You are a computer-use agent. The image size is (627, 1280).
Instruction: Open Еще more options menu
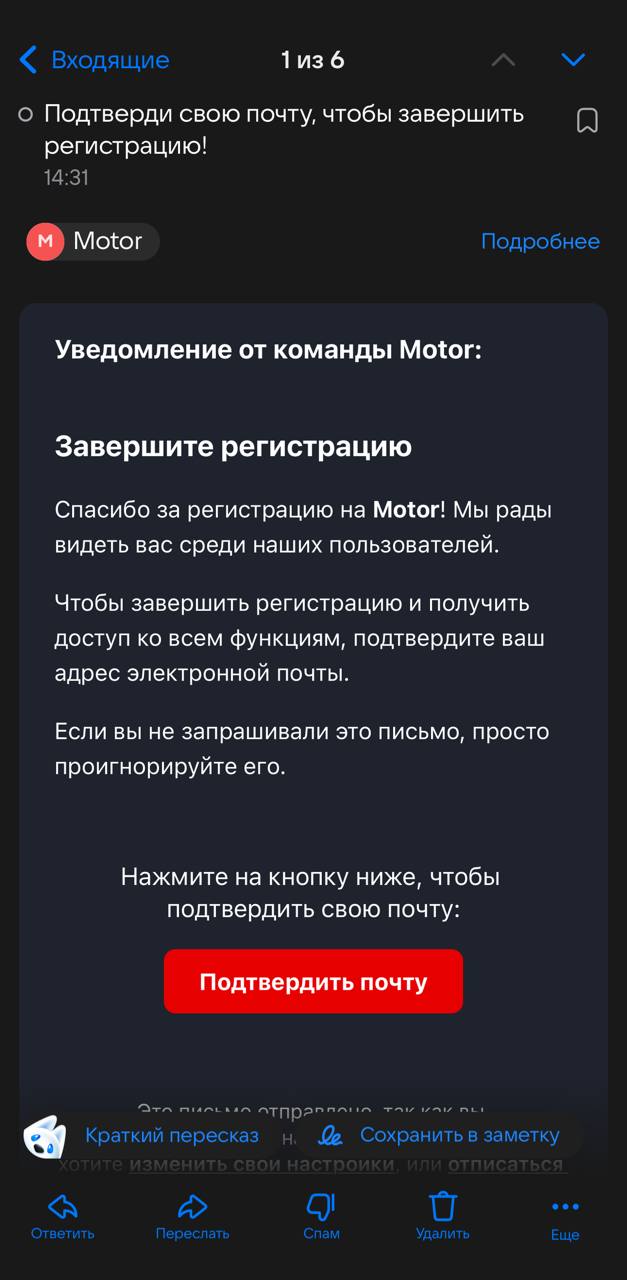(565, 1215)
